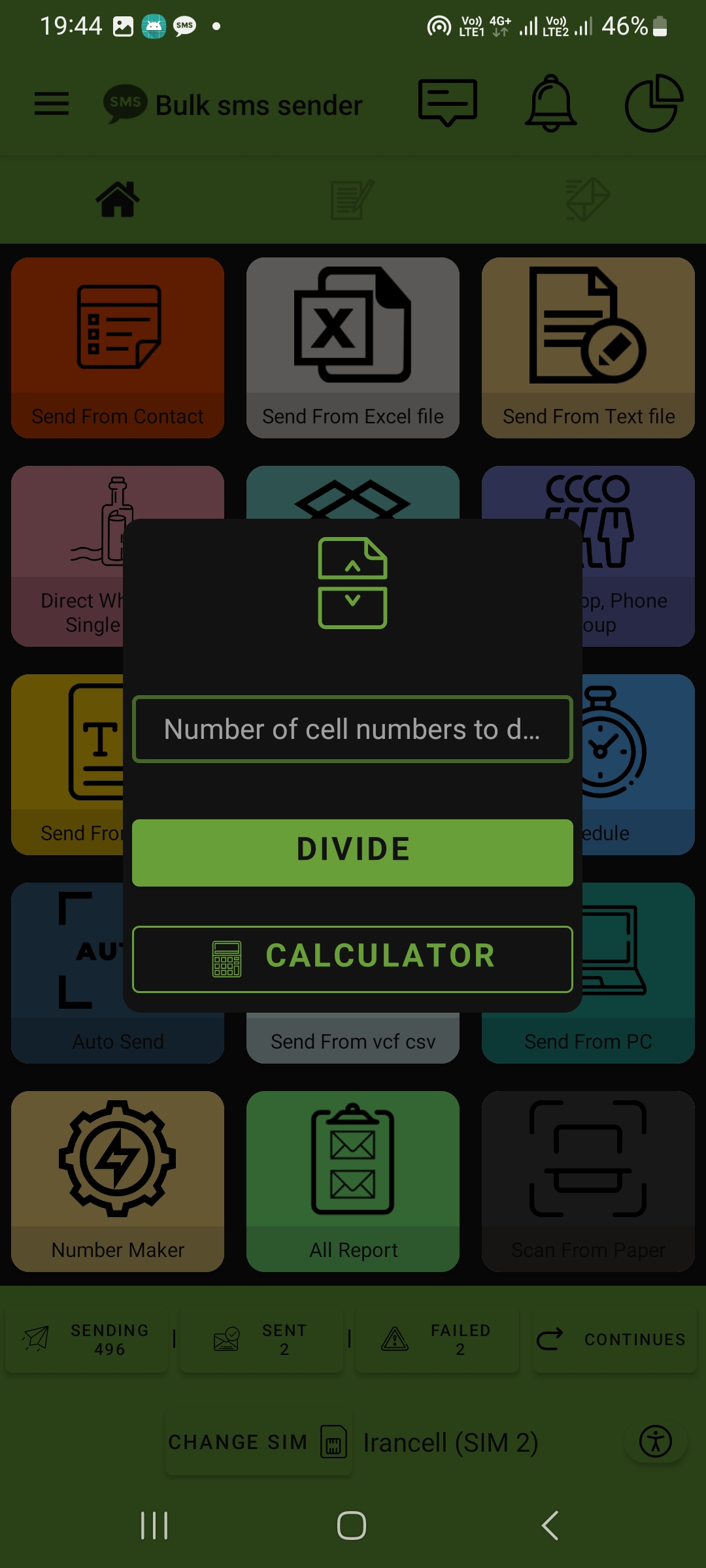Go back with the system back button
Image resolution: width=706 pixels, height=1568 pixels.
tap(550, 1526)
